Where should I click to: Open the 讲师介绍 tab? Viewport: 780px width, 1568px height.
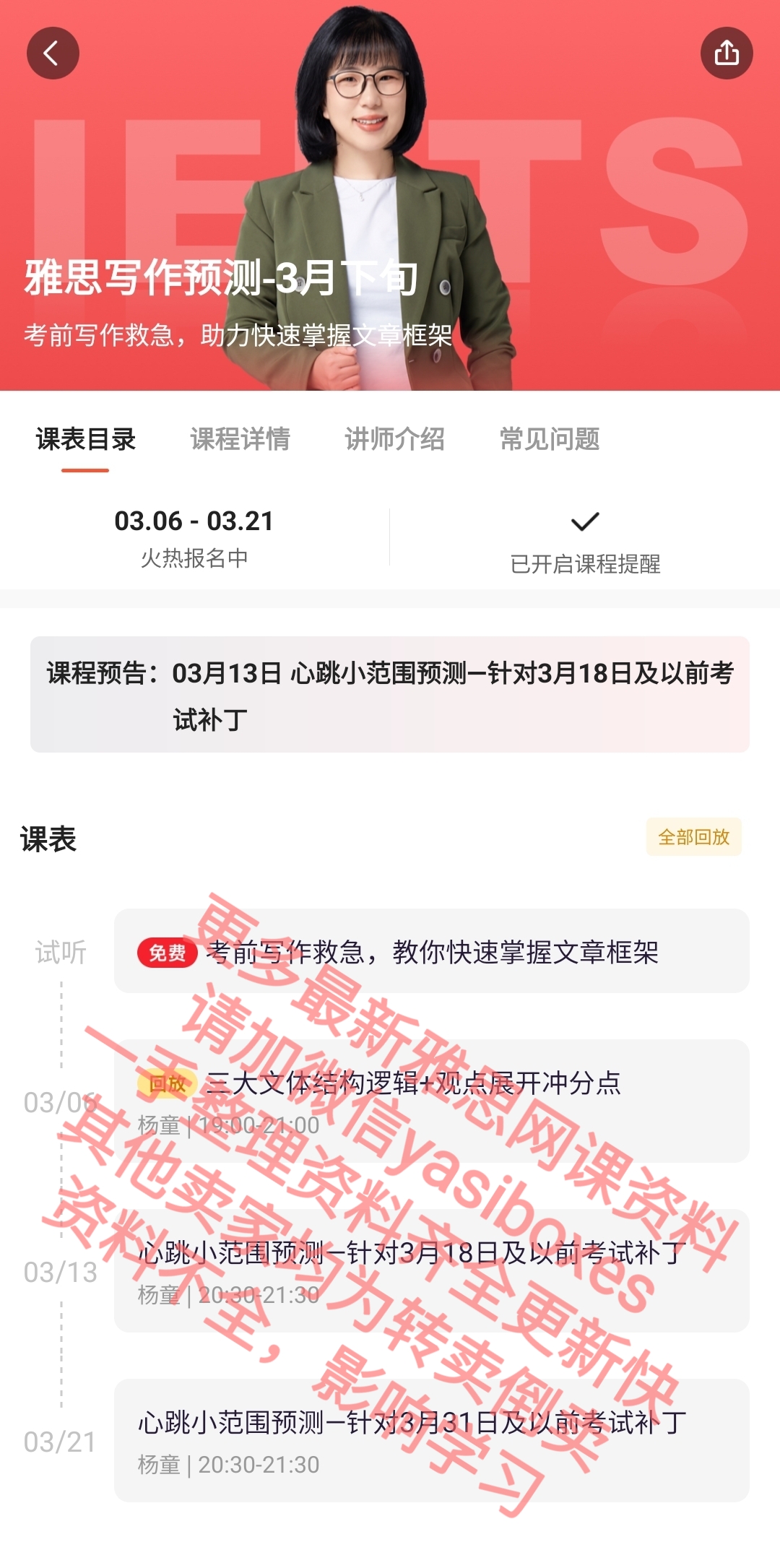pos(394,439)
